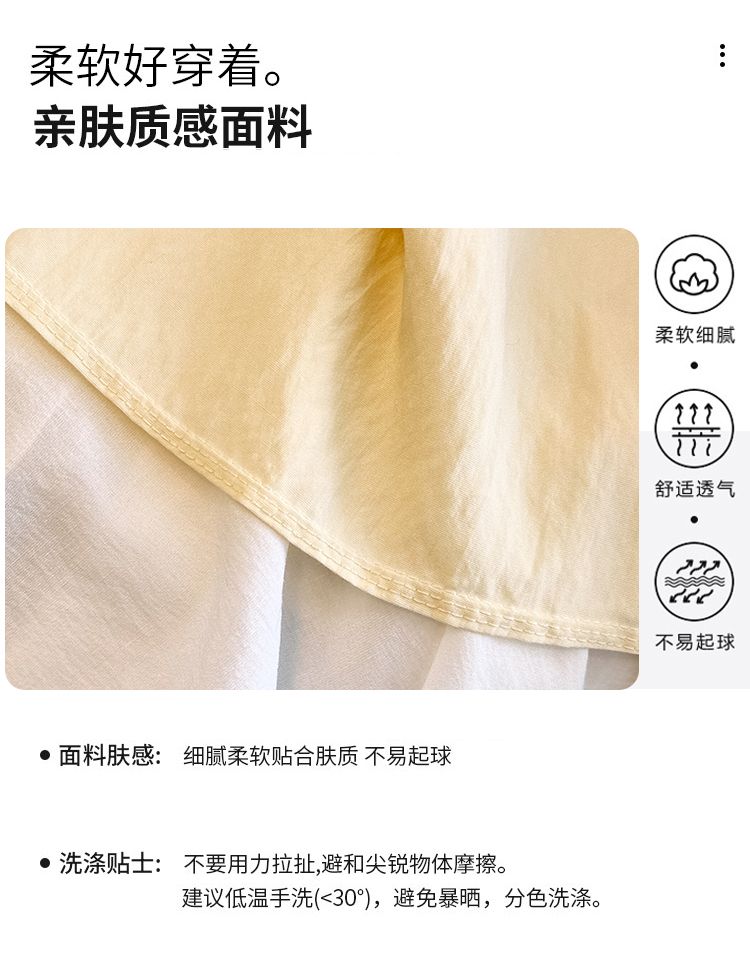750x979 pixels.
Task: Open the three-dot overflow menu
Action: pyautogui.click(x=722, y=56)
